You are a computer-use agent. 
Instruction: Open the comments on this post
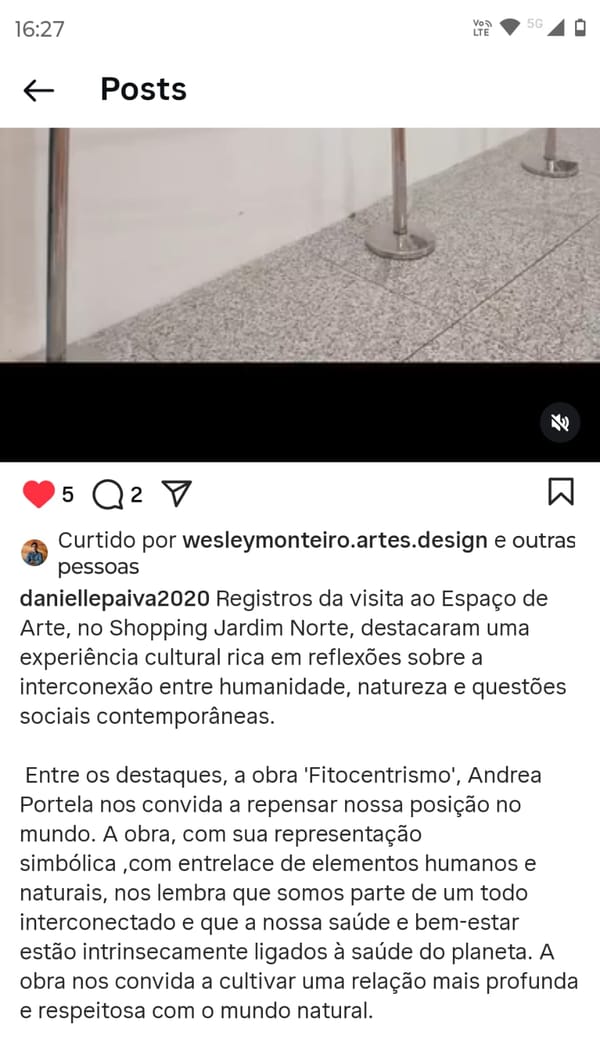pyautogui.click(x=107, y=494)
